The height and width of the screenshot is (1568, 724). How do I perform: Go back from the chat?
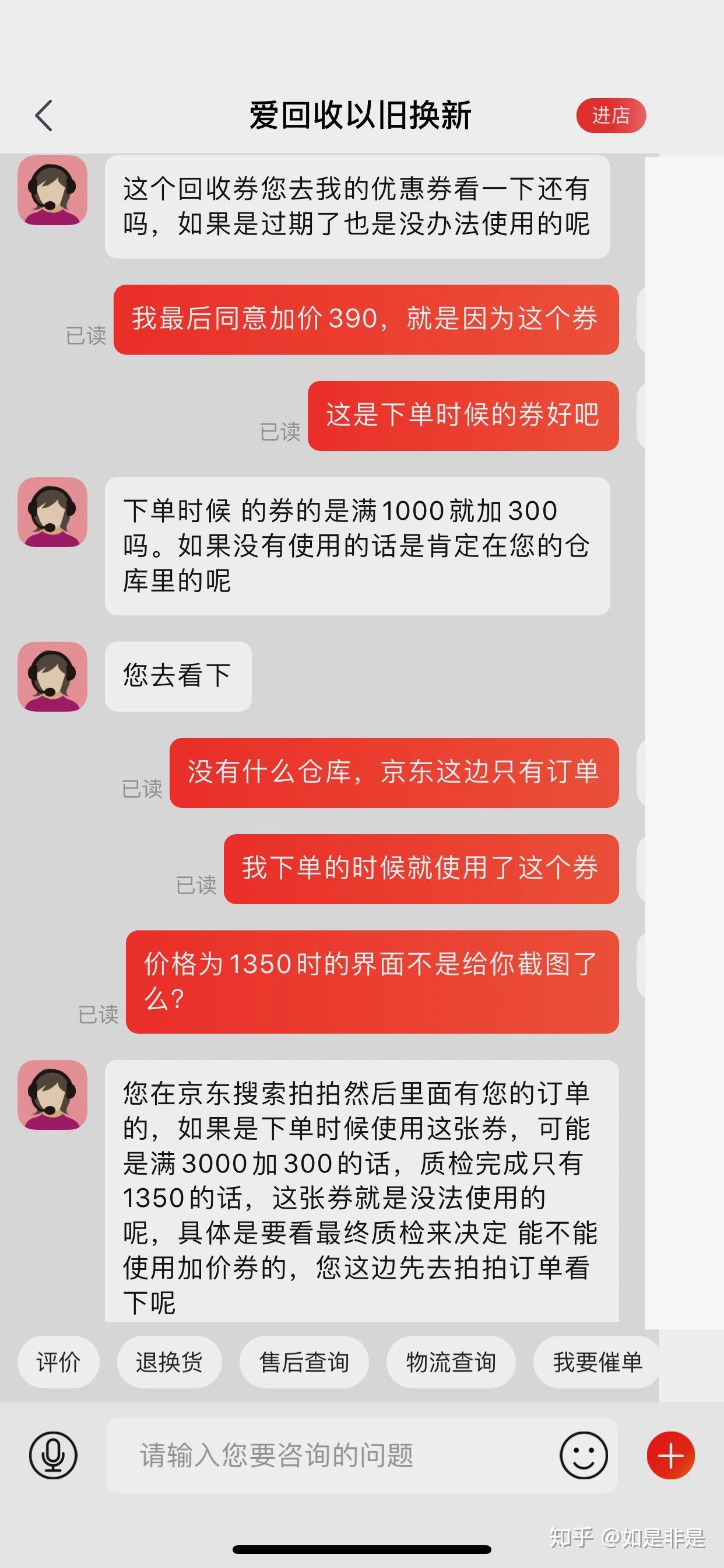click(44, 116)
